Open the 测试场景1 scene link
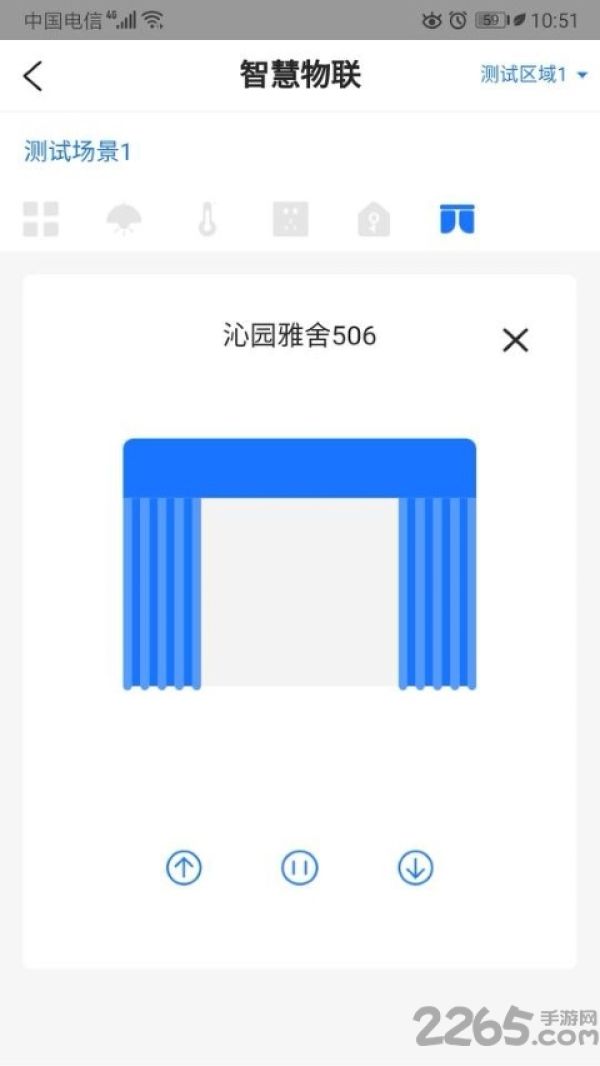600x1066 pixels. point(77,152)
